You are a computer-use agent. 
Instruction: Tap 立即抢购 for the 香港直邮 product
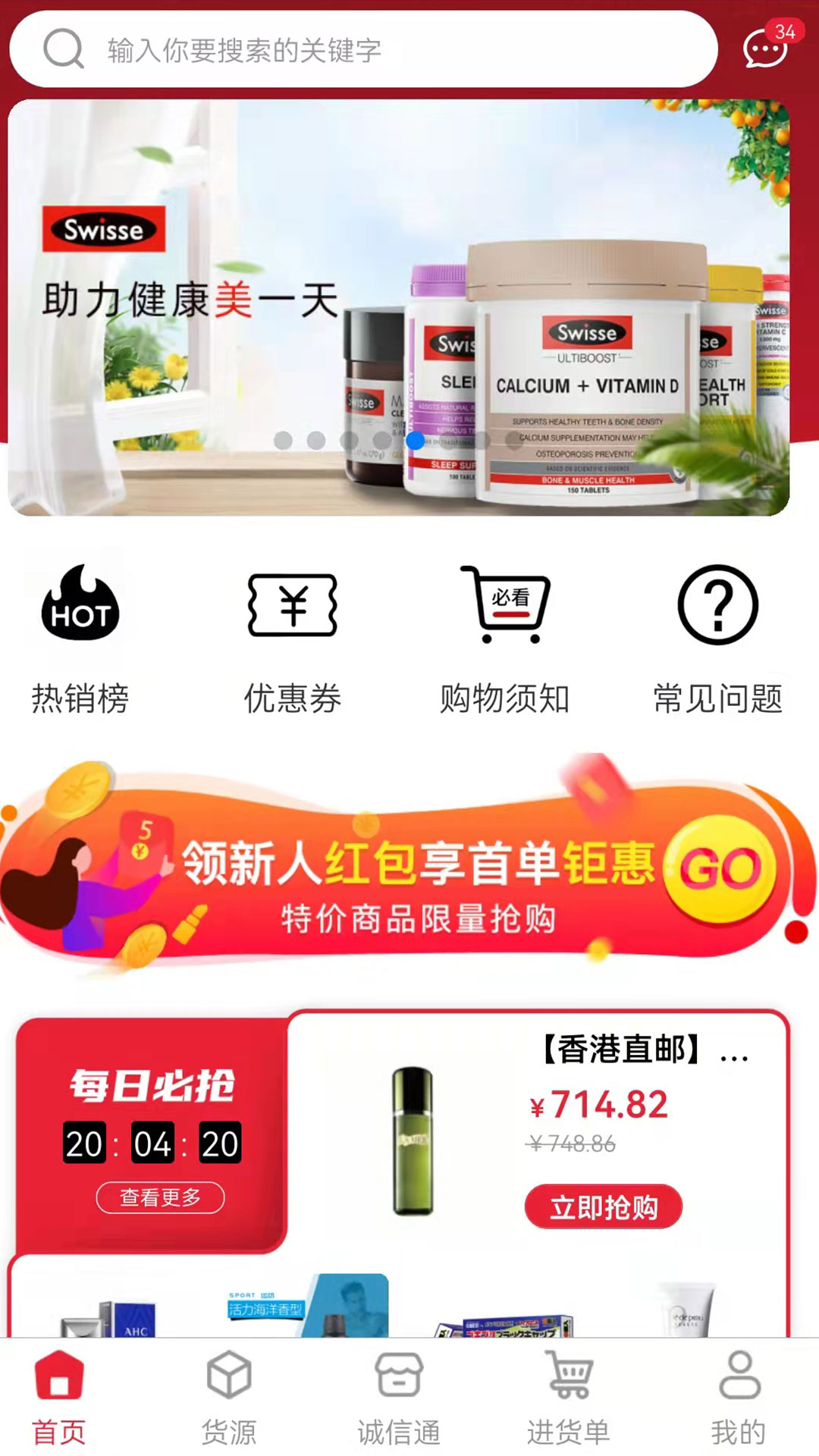coord(603,1207)
